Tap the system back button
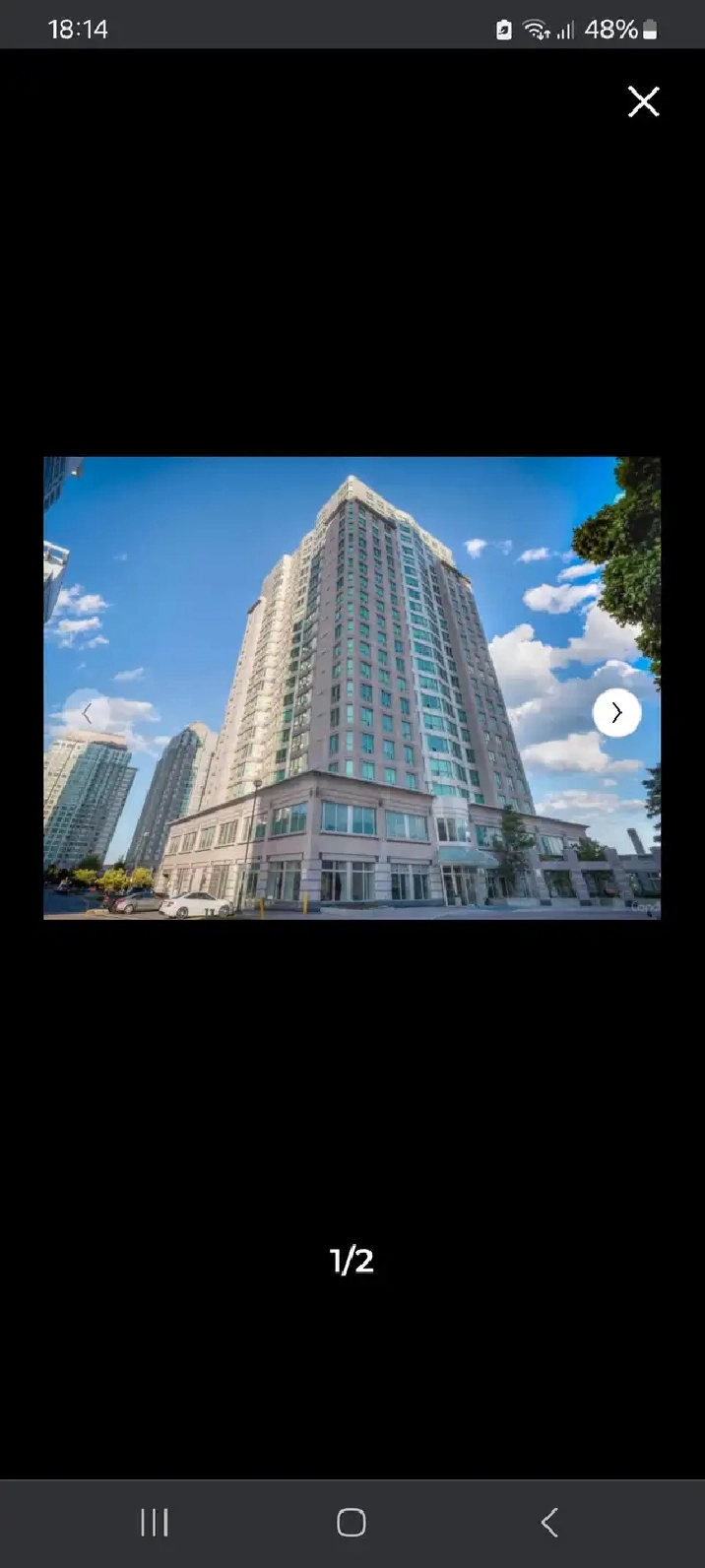 [549, 1522]
